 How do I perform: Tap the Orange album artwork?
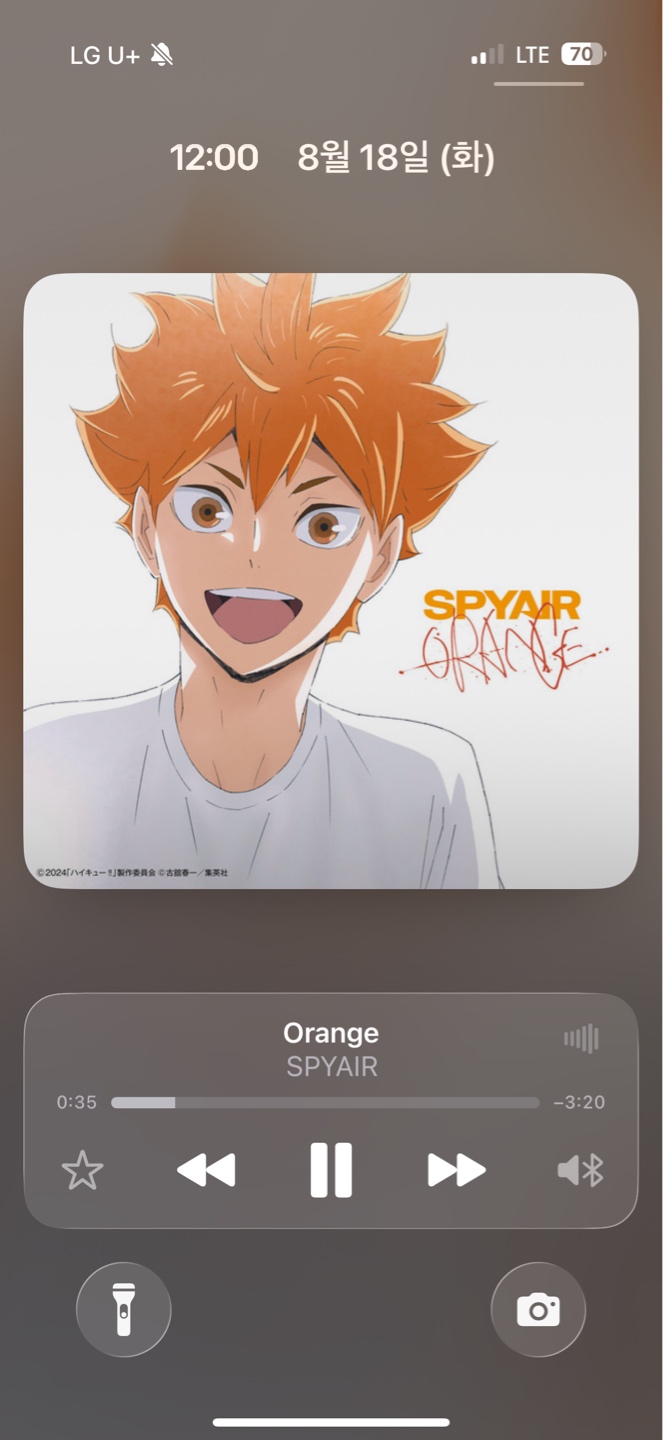tap(331, 581)
